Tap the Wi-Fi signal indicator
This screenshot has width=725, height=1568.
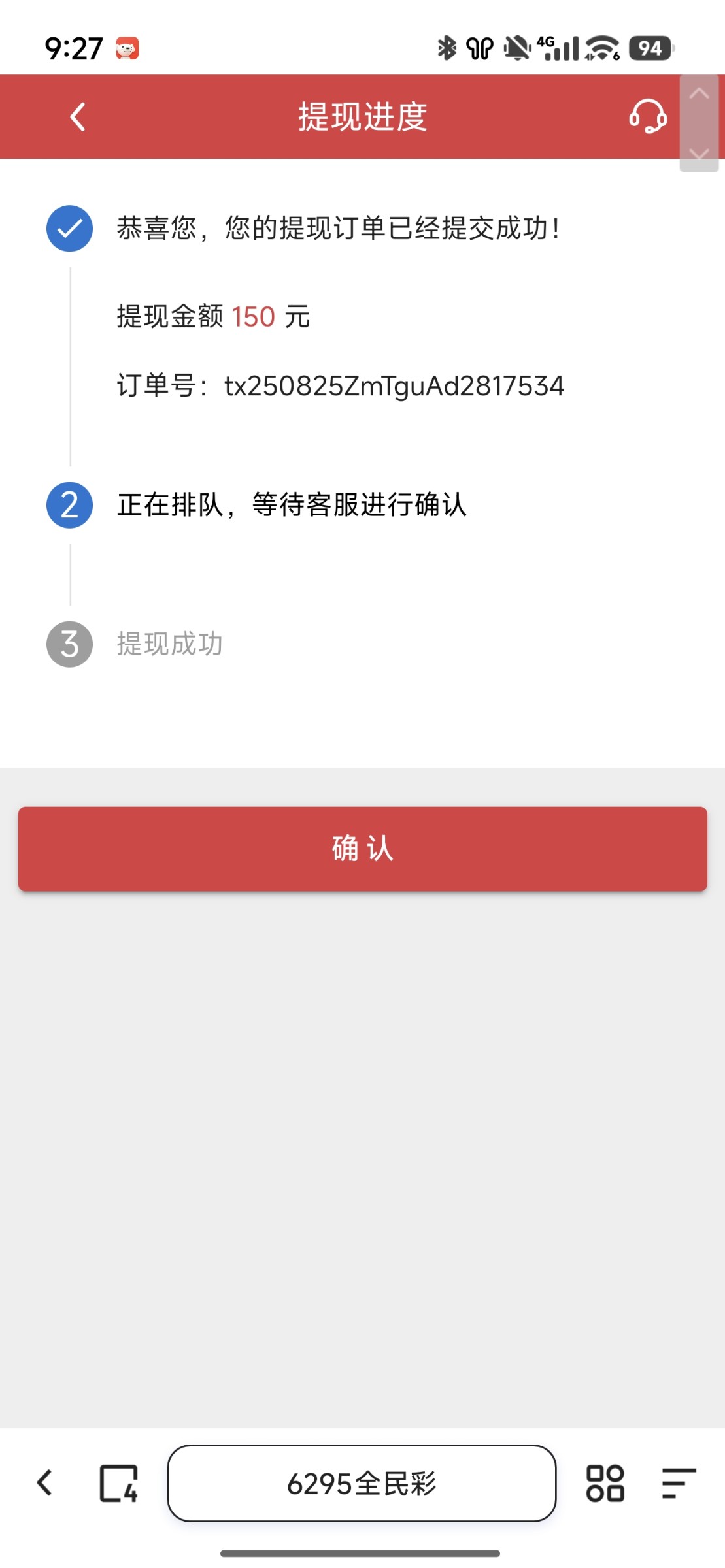tap(602, 47)
